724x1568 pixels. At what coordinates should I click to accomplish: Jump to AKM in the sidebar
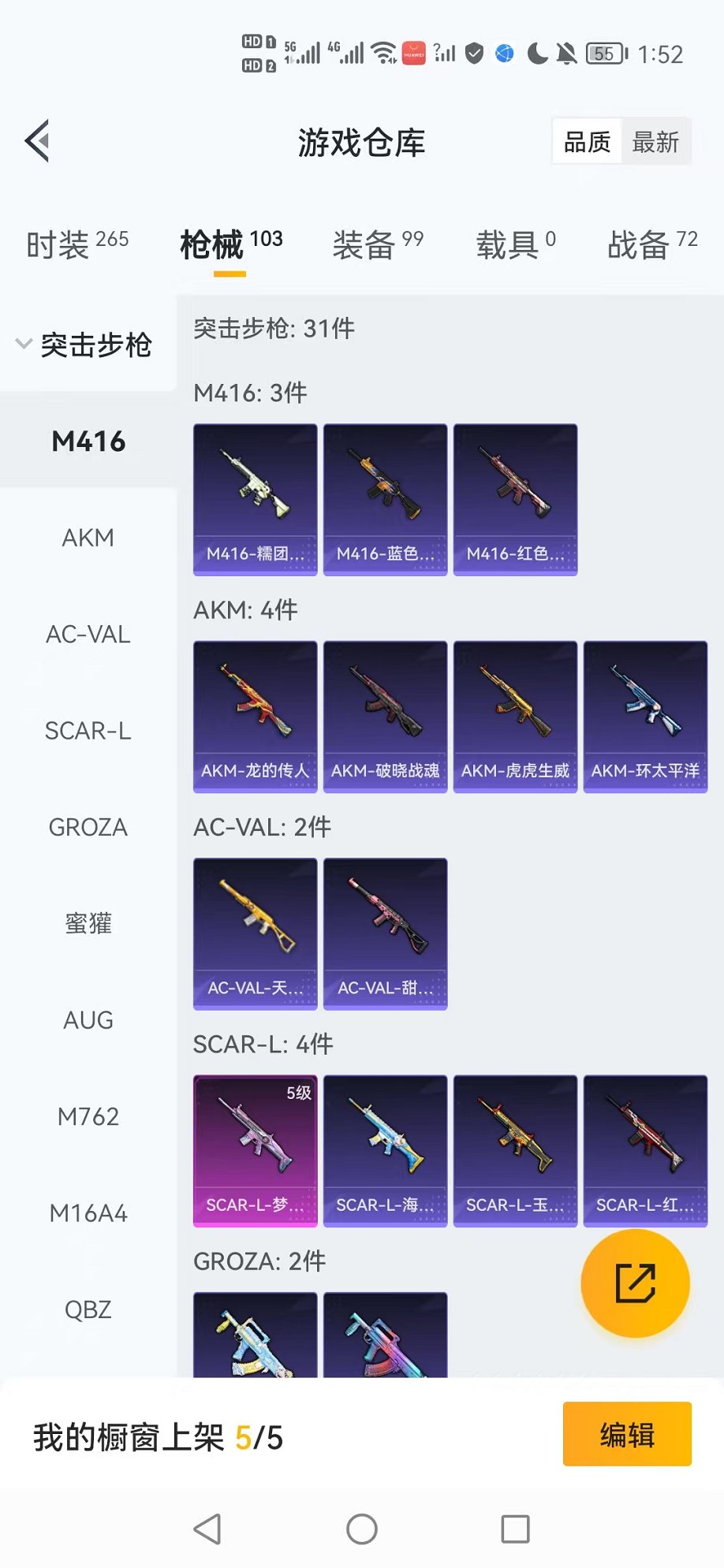coord(88,538)
